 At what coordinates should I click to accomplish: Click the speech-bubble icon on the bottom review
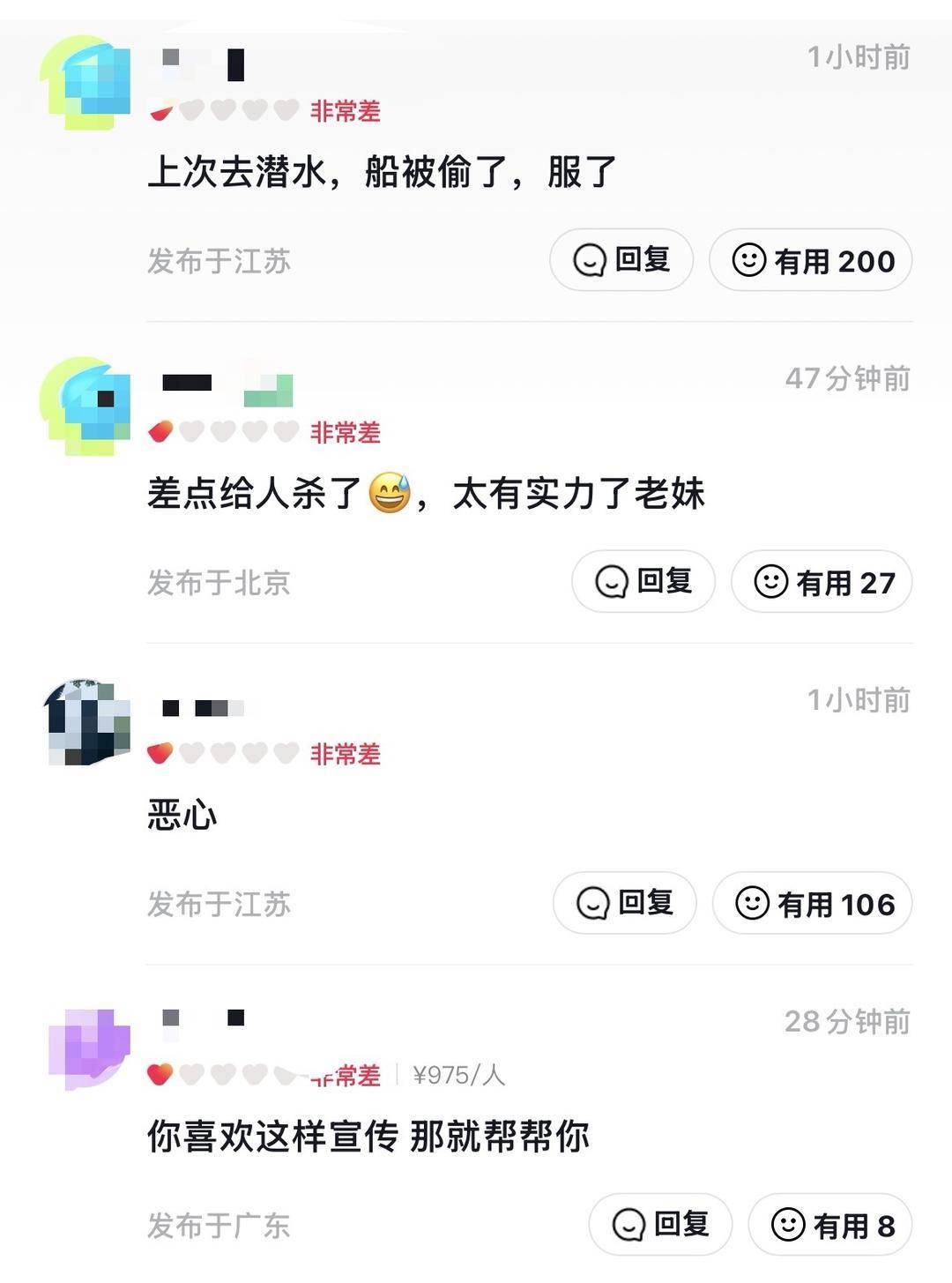pyautogui.click(x=628, y=1225)
